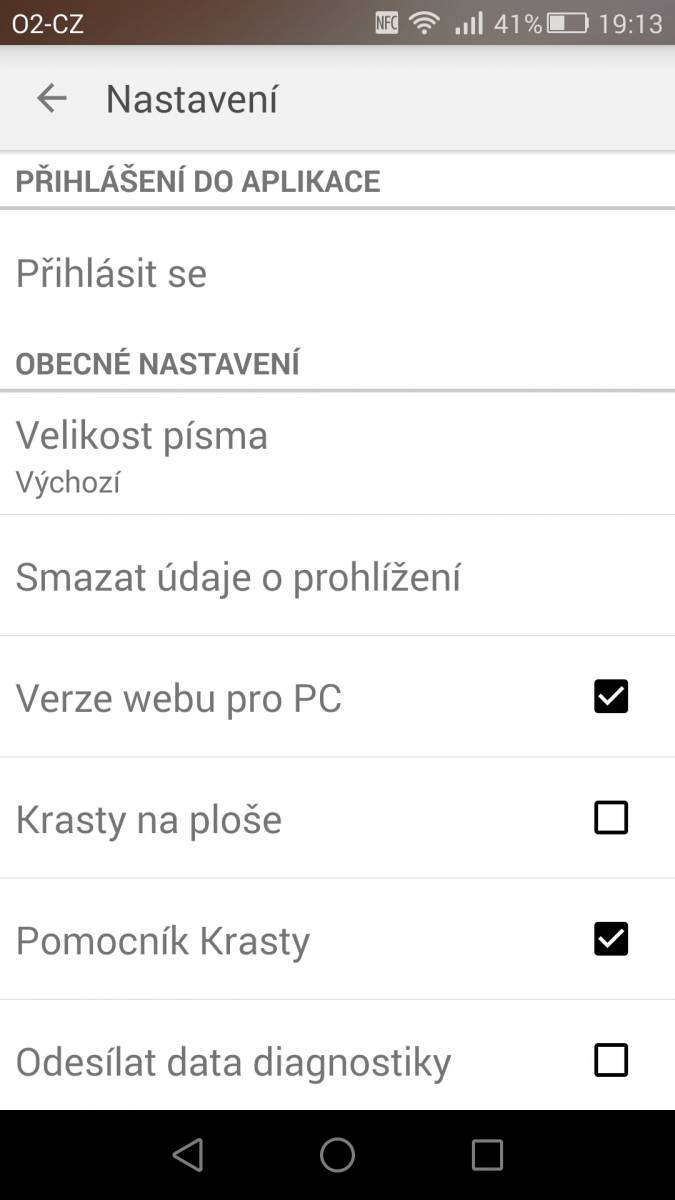Check Odesílat data diagnostiky

[x=611, y=1060]
